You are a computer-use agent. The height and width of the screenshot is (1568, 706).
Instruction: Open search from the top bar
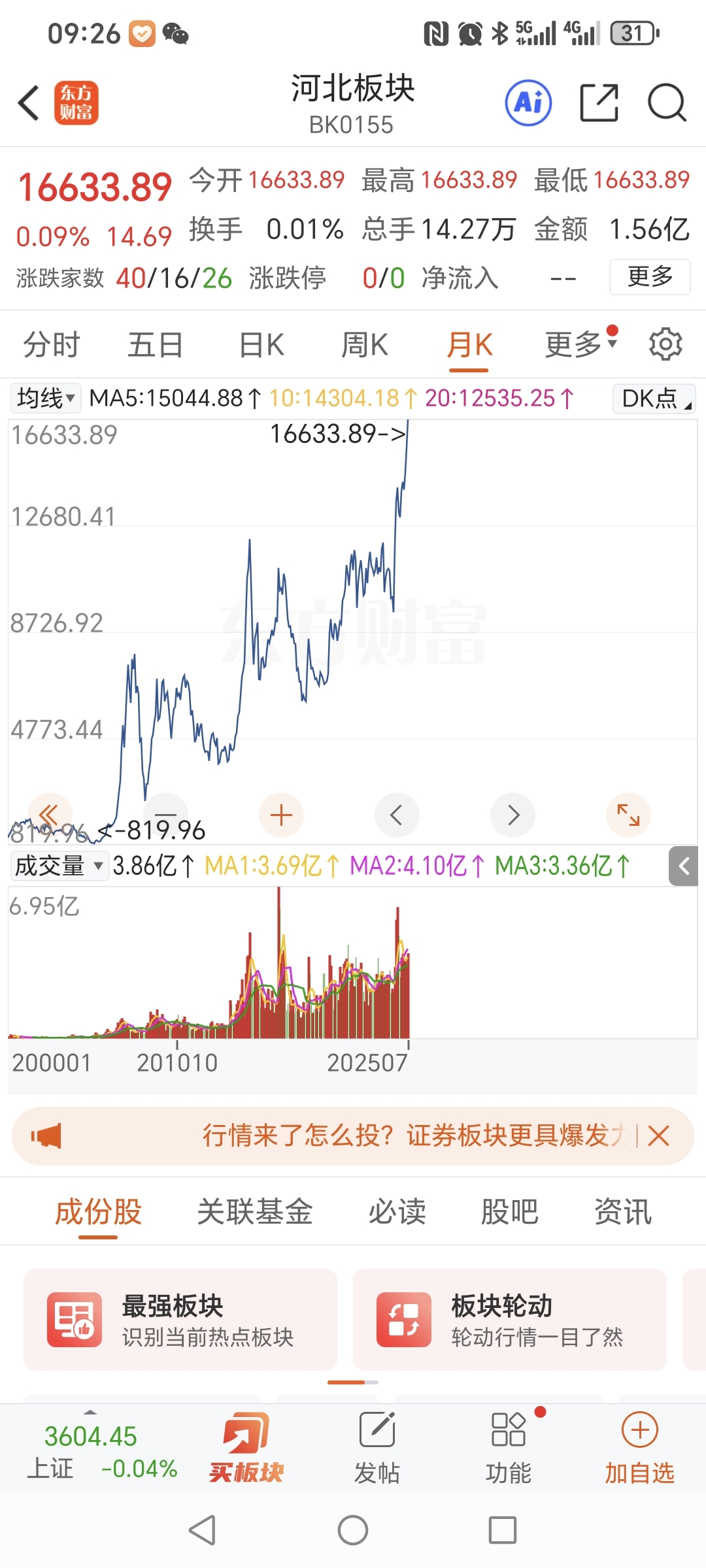(667, 103)
